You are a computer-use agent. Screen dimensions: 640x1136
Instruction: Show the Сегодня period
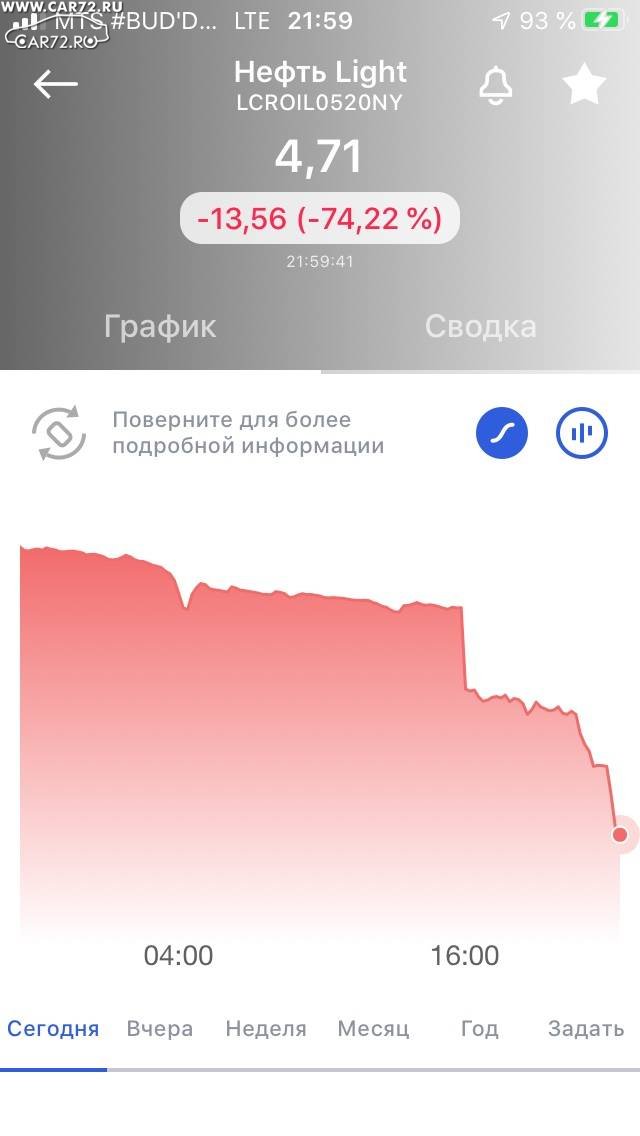click(x=53, y=1029)
